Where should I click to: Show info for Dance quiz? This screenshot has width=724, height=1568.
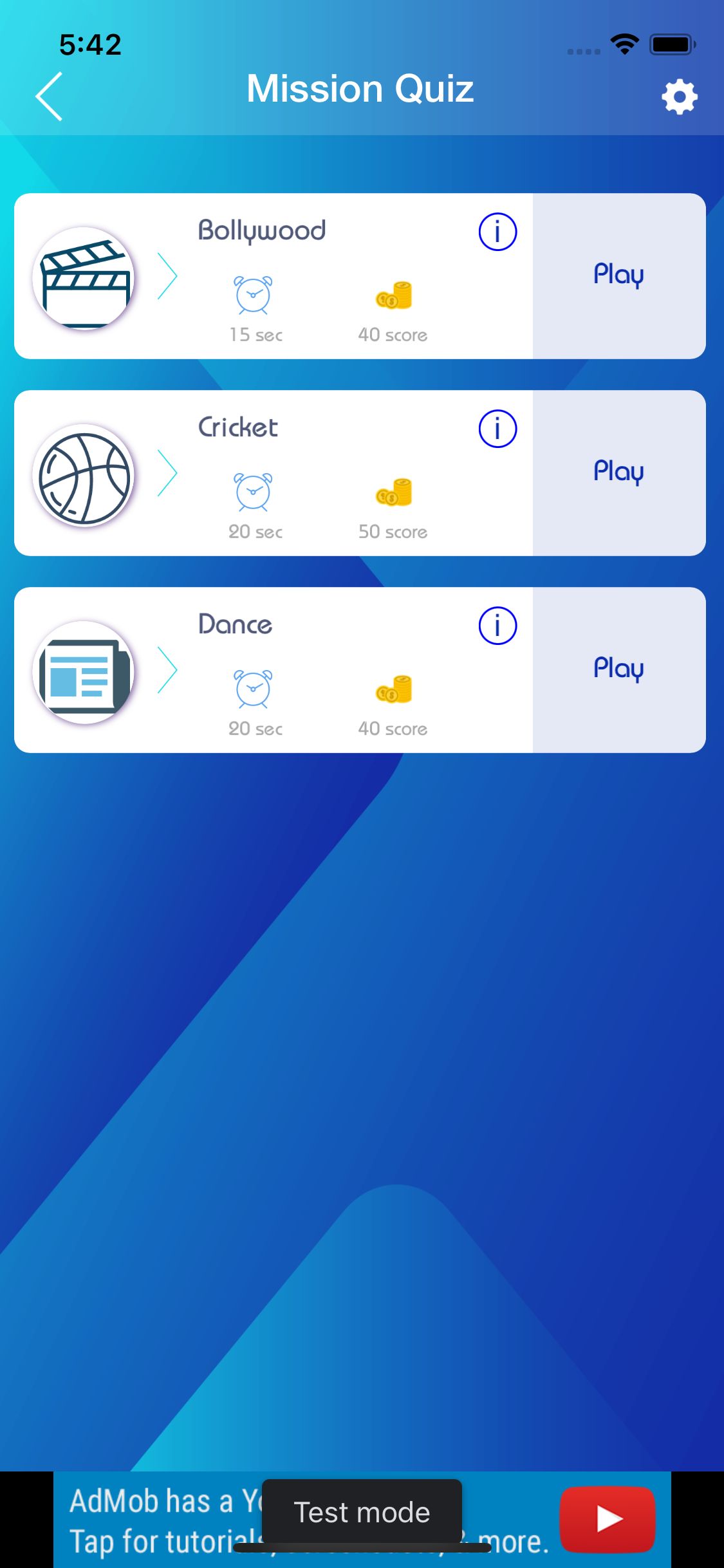(497, 626)
